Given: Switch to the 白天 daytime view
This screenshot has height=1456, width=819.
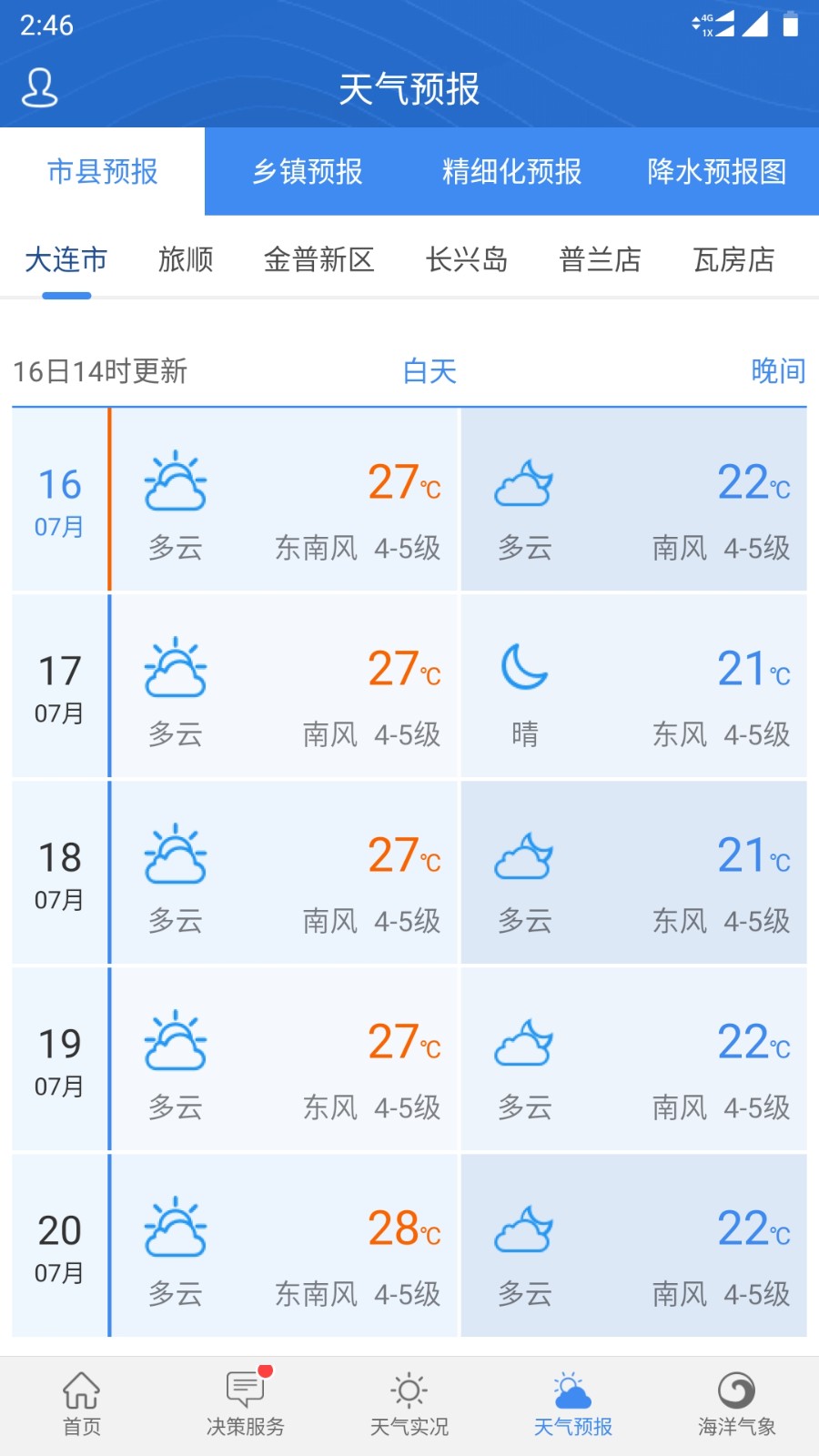Looking at the screenshot, I should click(428, 370).
